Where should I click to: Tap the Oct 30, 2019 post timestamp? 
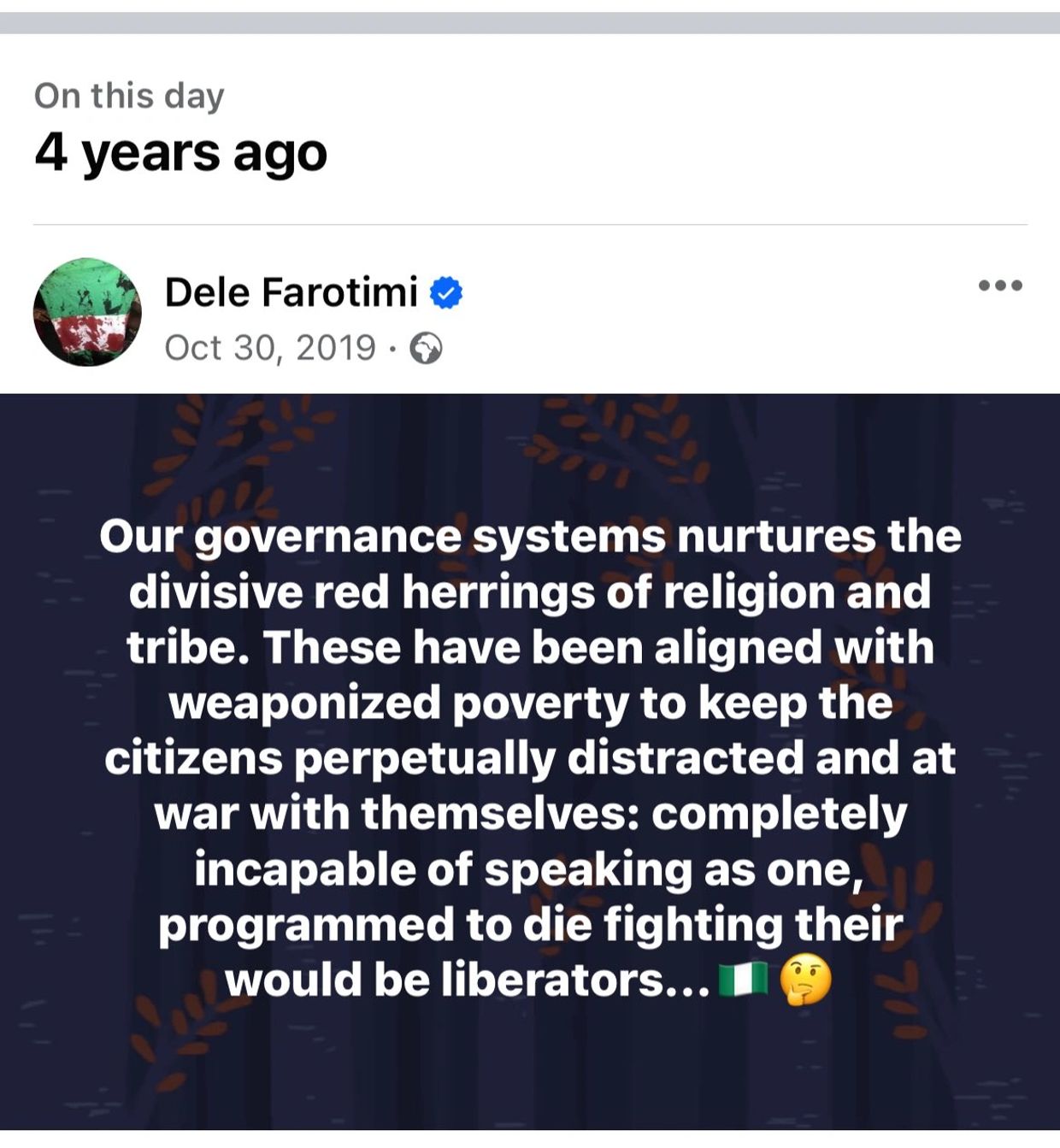tap(270, 348)
